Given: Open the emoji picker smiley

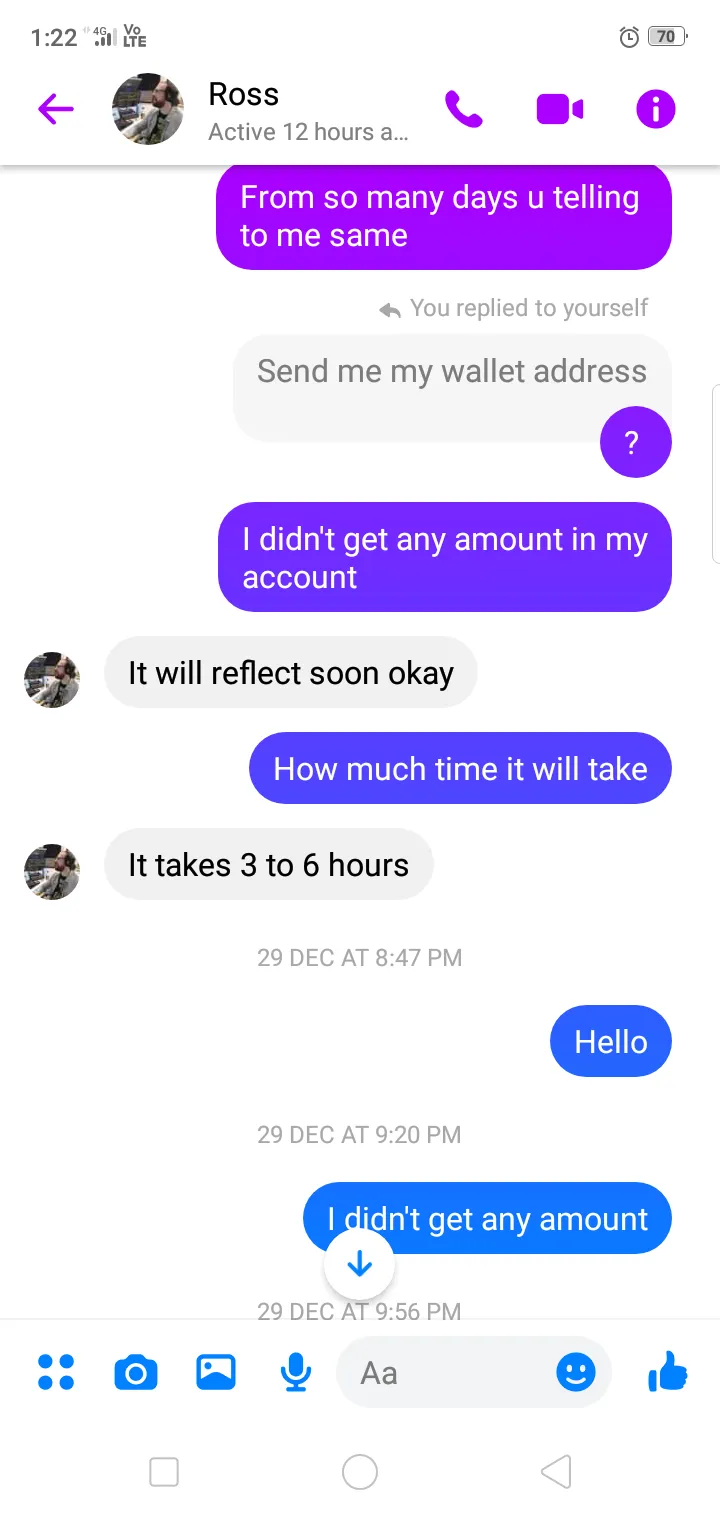Looking at the screenshot, I should (576, 1372).
